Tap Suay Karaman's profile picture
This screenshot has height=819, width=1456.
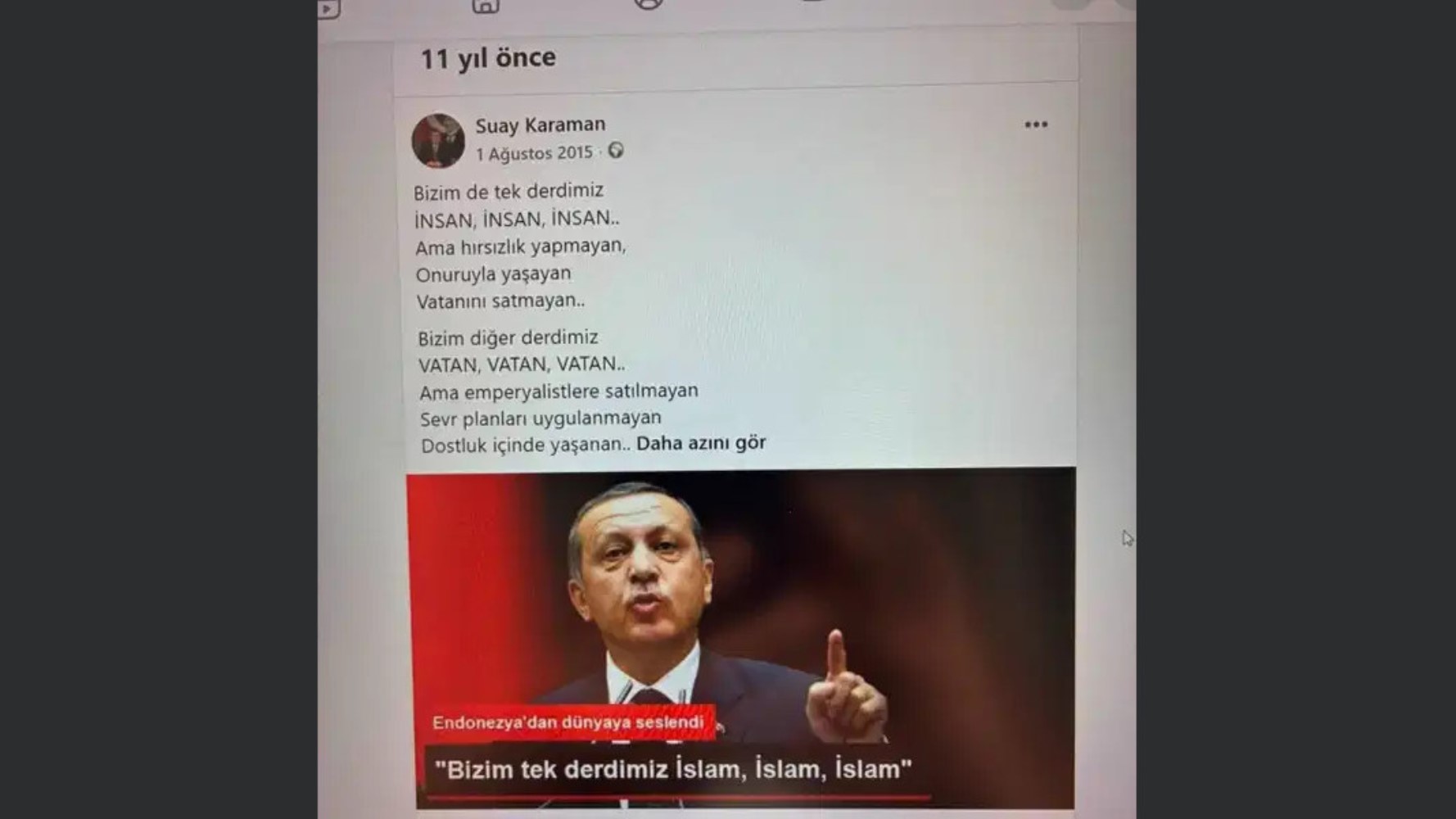pos(438,141)
